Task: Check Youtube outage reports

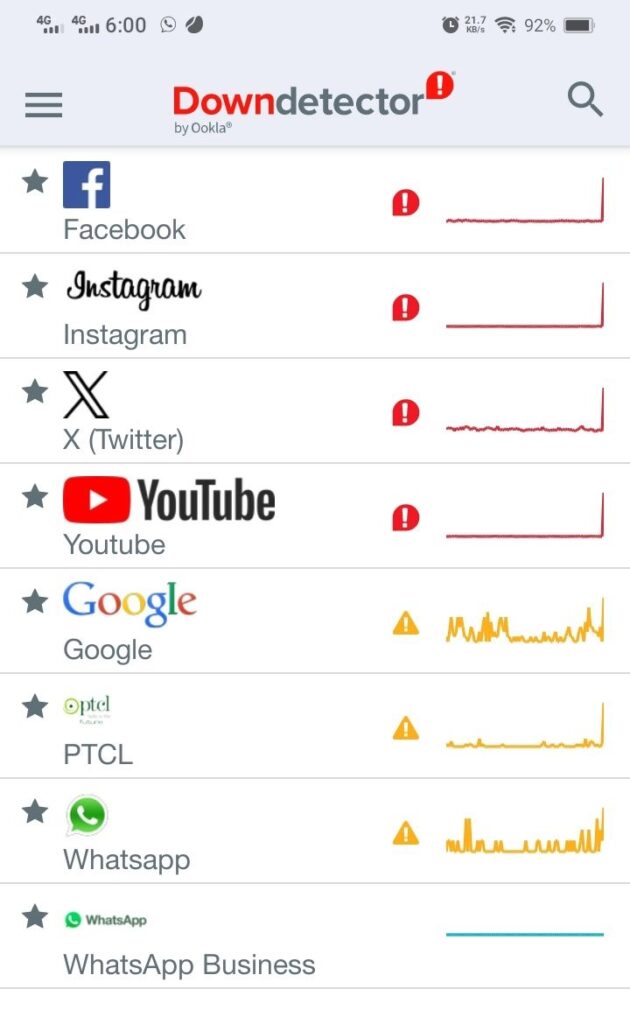Action: [114, 544]
